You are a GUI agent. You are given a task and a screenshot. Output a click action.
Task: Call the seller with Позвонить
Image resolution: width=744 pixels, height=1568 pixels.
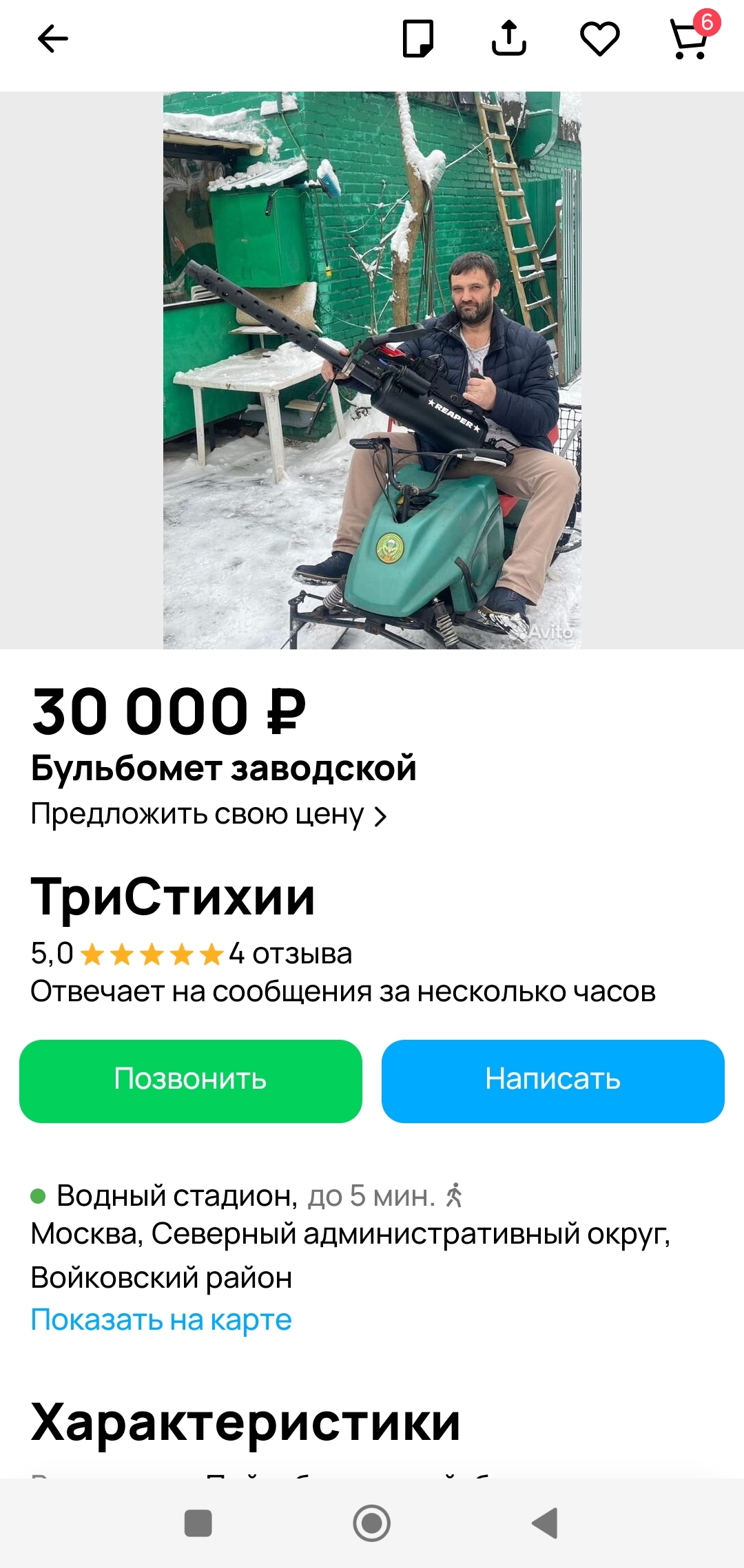[191, 1081]
